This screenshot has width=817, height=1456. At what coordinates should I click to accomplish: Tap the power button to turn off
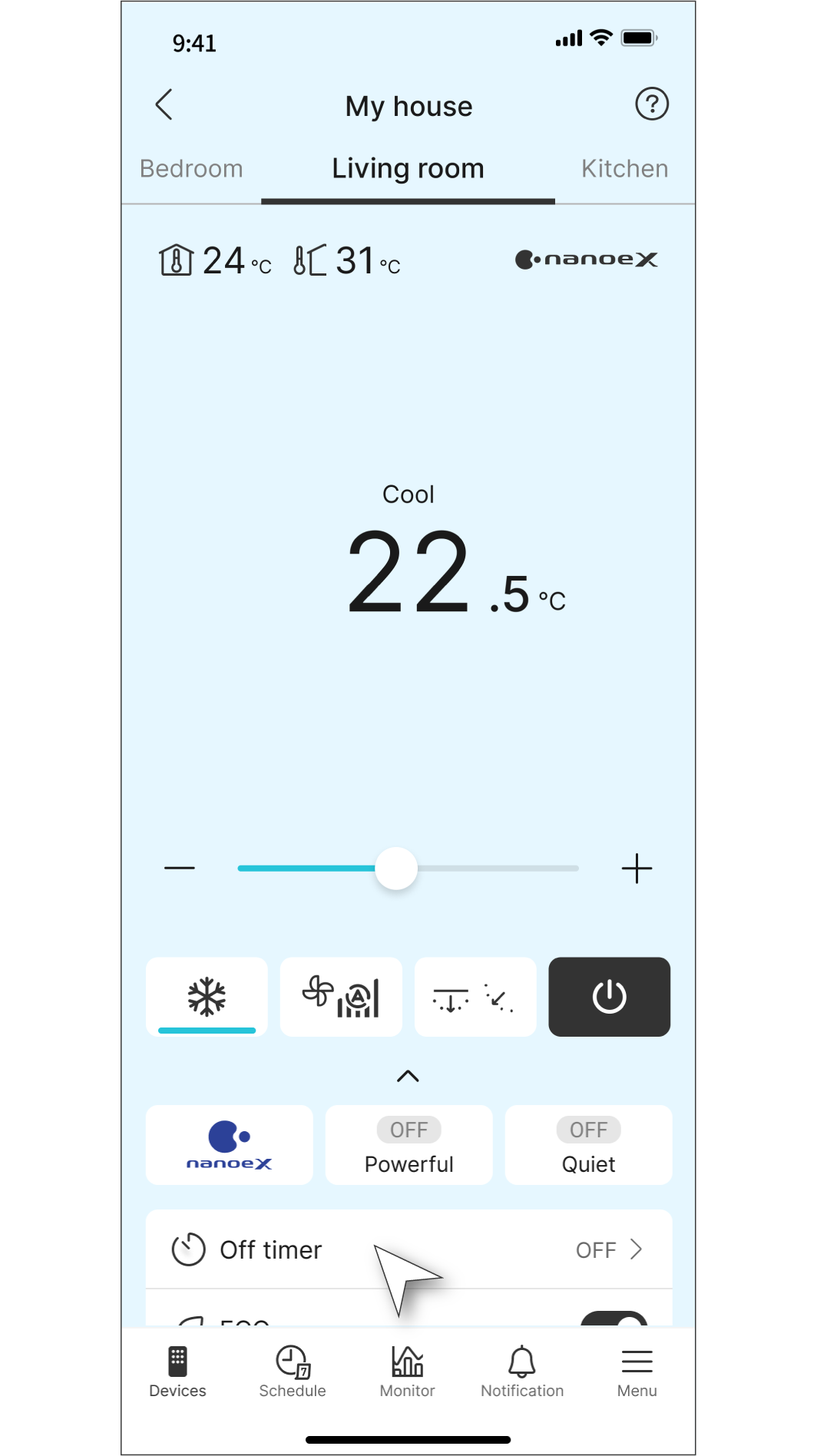click(608, 996)
